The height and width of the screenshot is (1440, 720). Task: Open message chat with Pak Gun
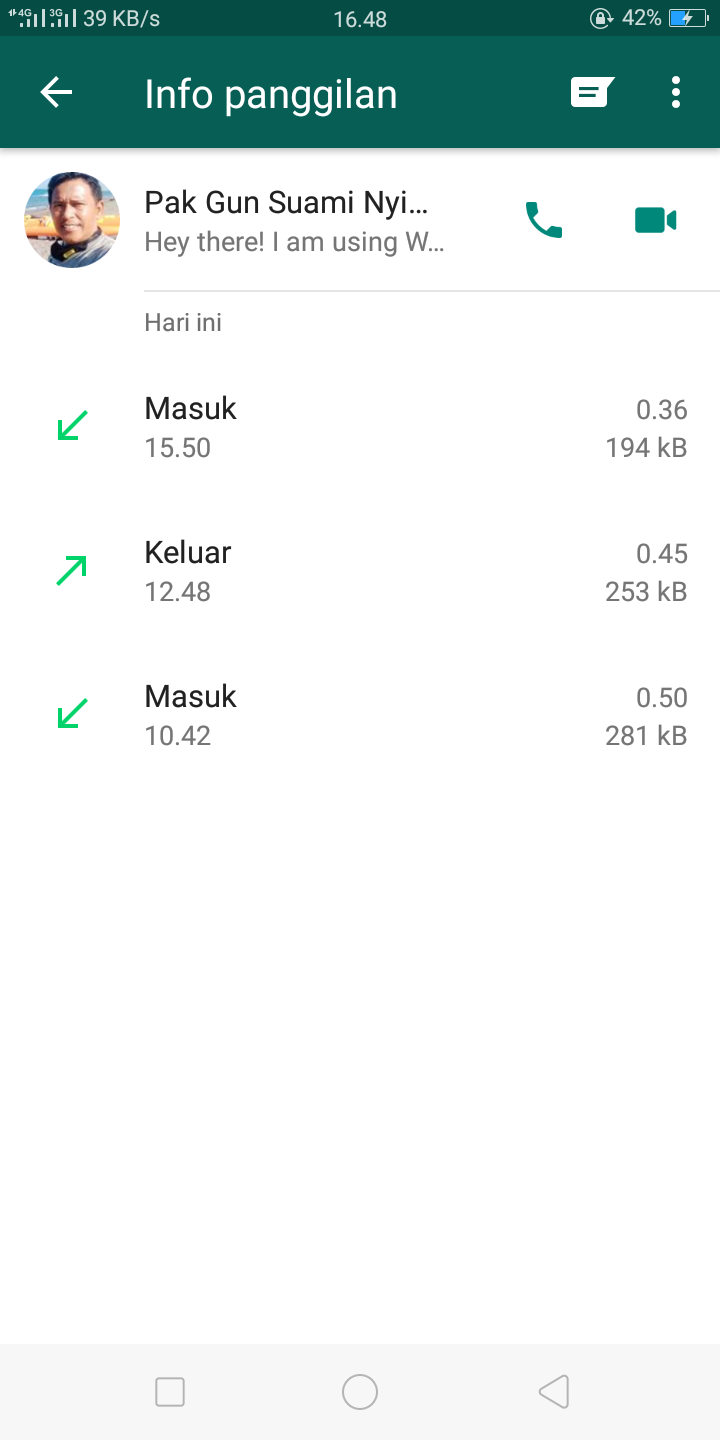591,93
